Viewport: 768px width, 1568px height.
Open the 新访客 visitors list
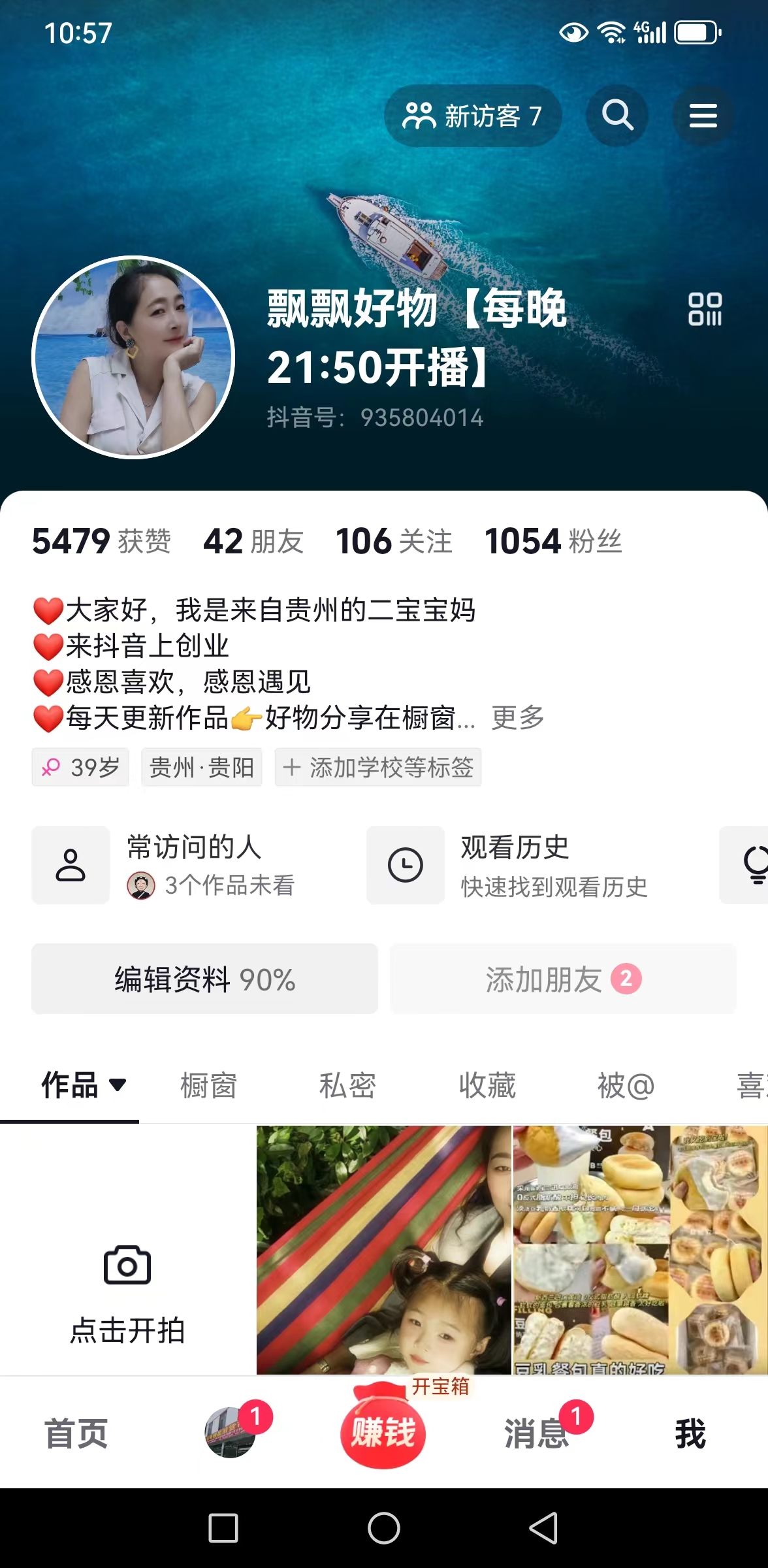tap(473, 116)
